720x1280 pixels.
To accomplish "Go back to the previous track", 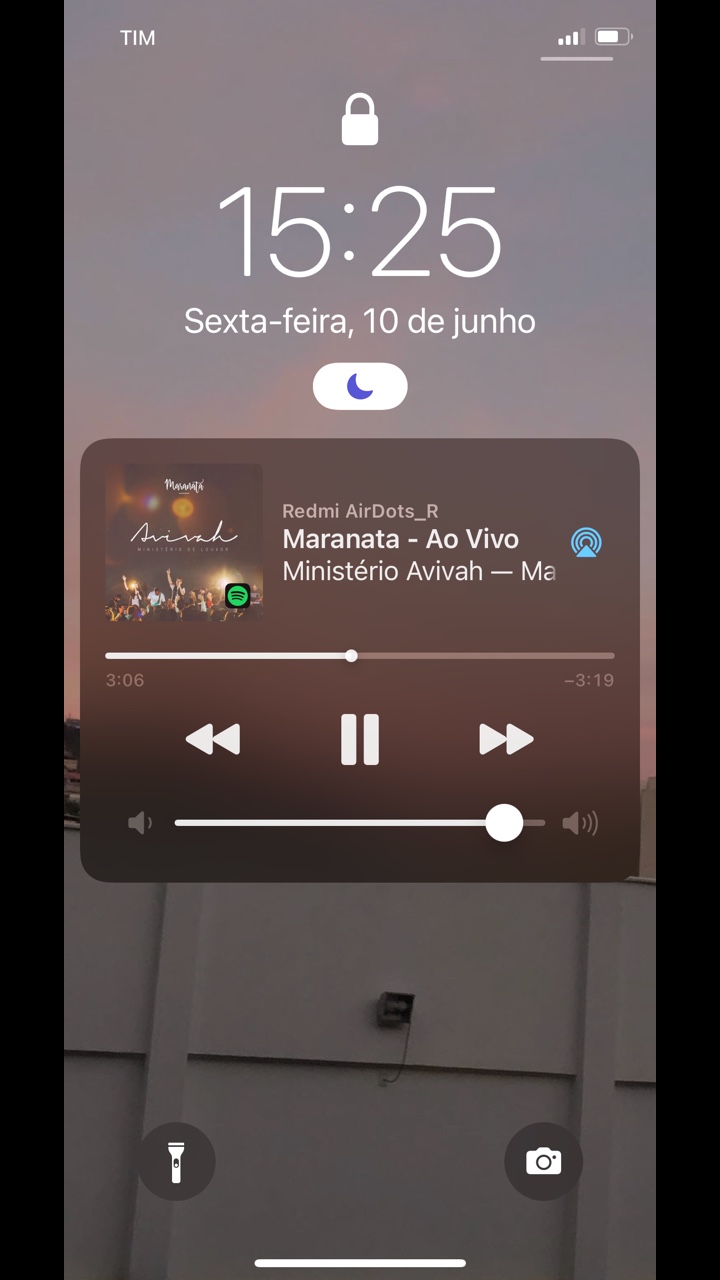I will click(213, 740).
